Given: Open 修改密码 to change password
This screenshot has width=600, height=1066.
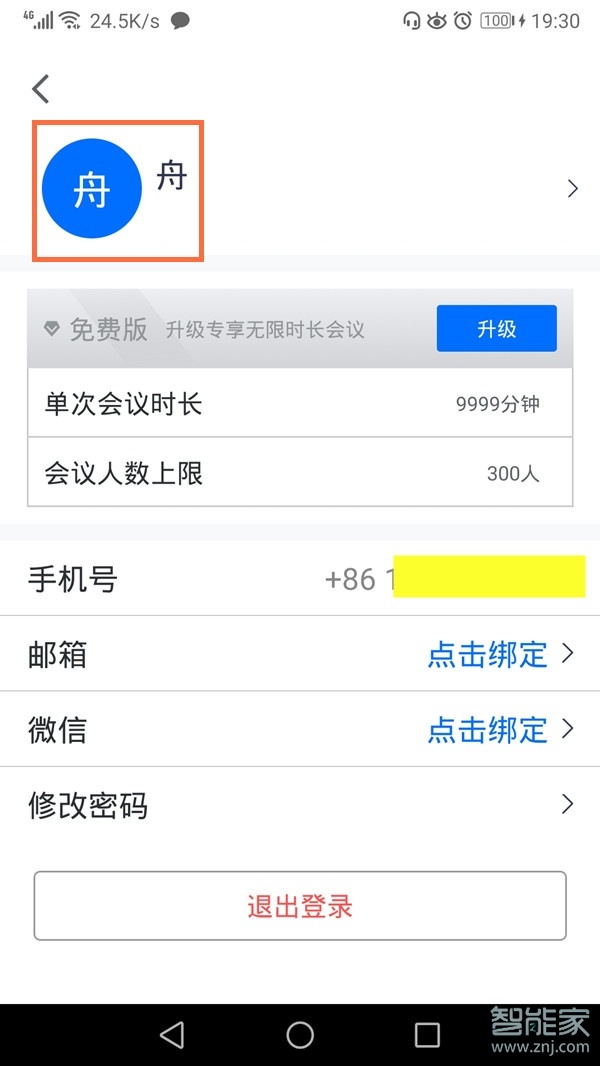Looking at the screenshot, I should point(300,805).
